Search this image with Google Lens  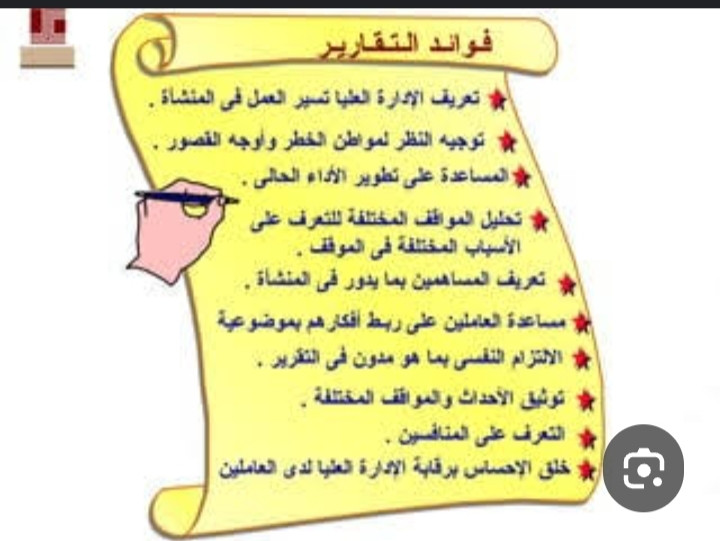tap(644, 468)
